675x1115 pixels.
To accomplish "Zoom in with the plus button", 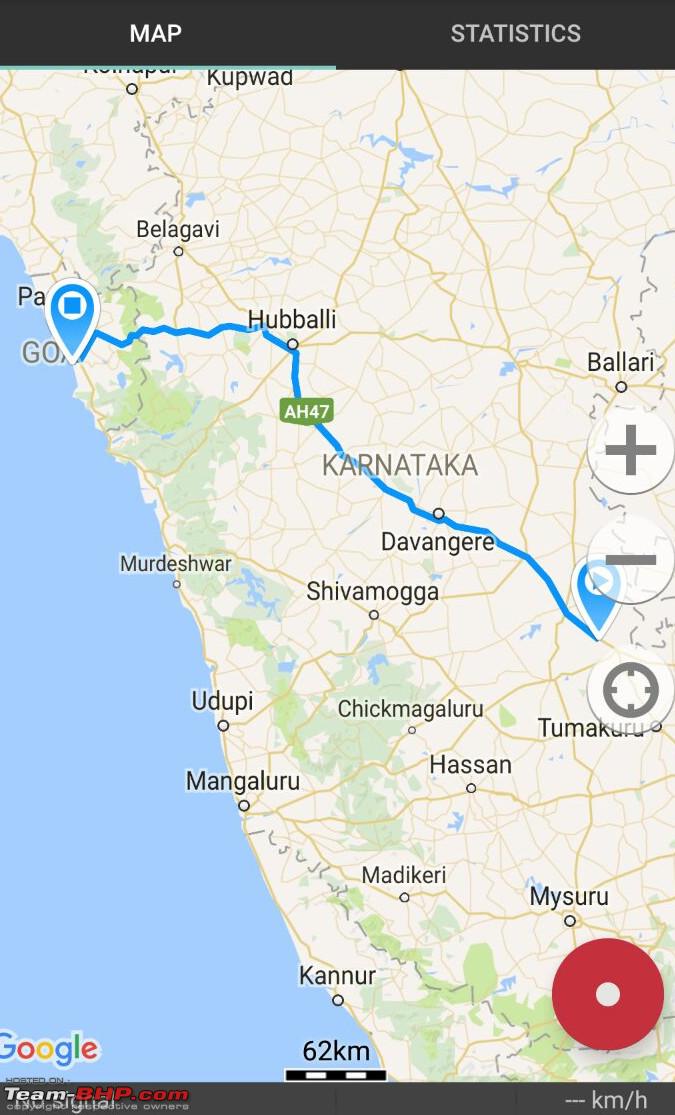I will coord(631,451).
